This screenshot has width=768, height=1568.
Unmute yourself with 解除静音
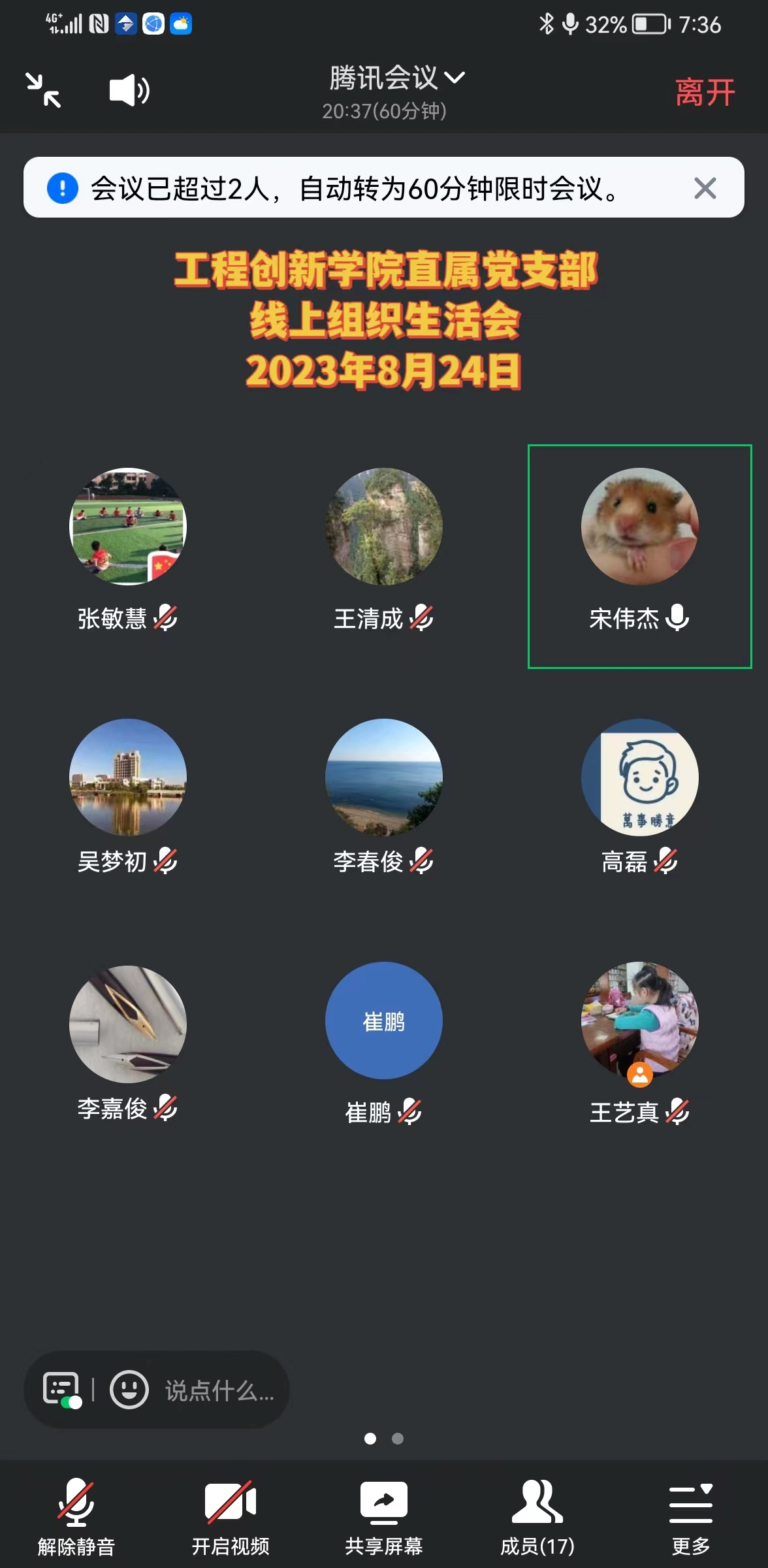click(76, 1517)
